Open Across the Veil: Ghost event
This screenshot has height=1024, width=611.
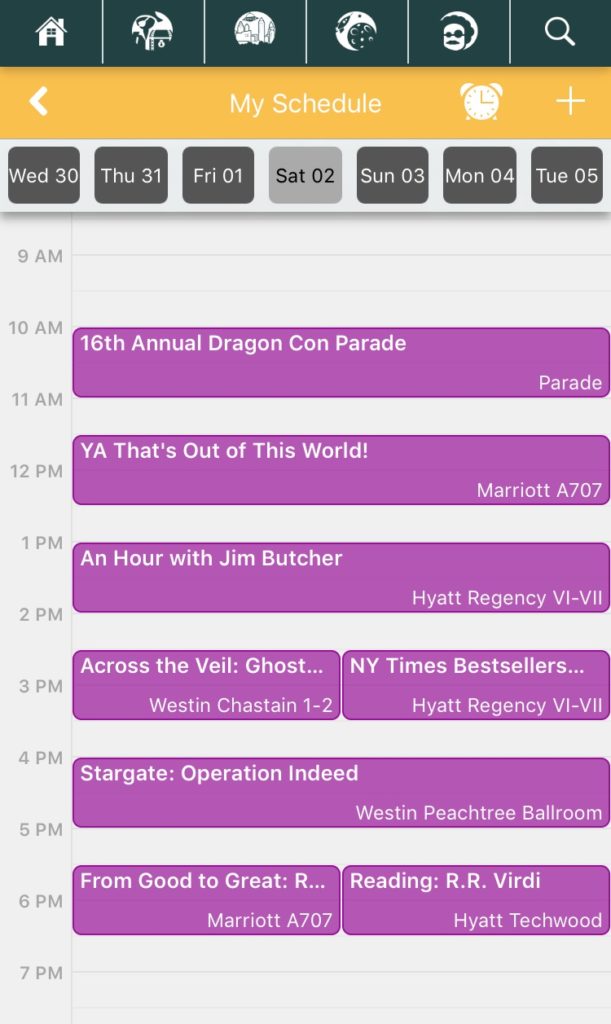[x=206, y=685]
